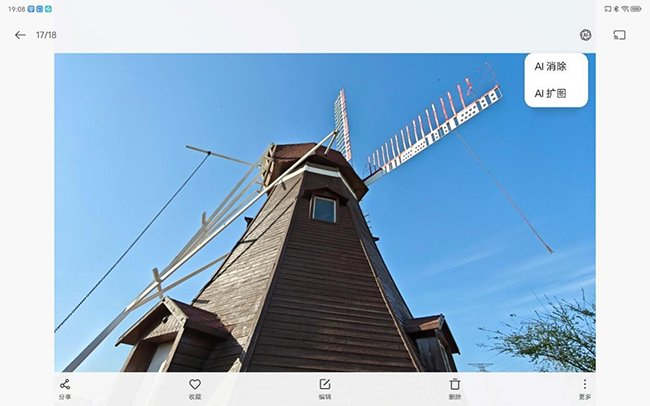This screenshot has height=406, width=650.
Task: Delete this photo with 删除
Action: click(x=455, y=389)
